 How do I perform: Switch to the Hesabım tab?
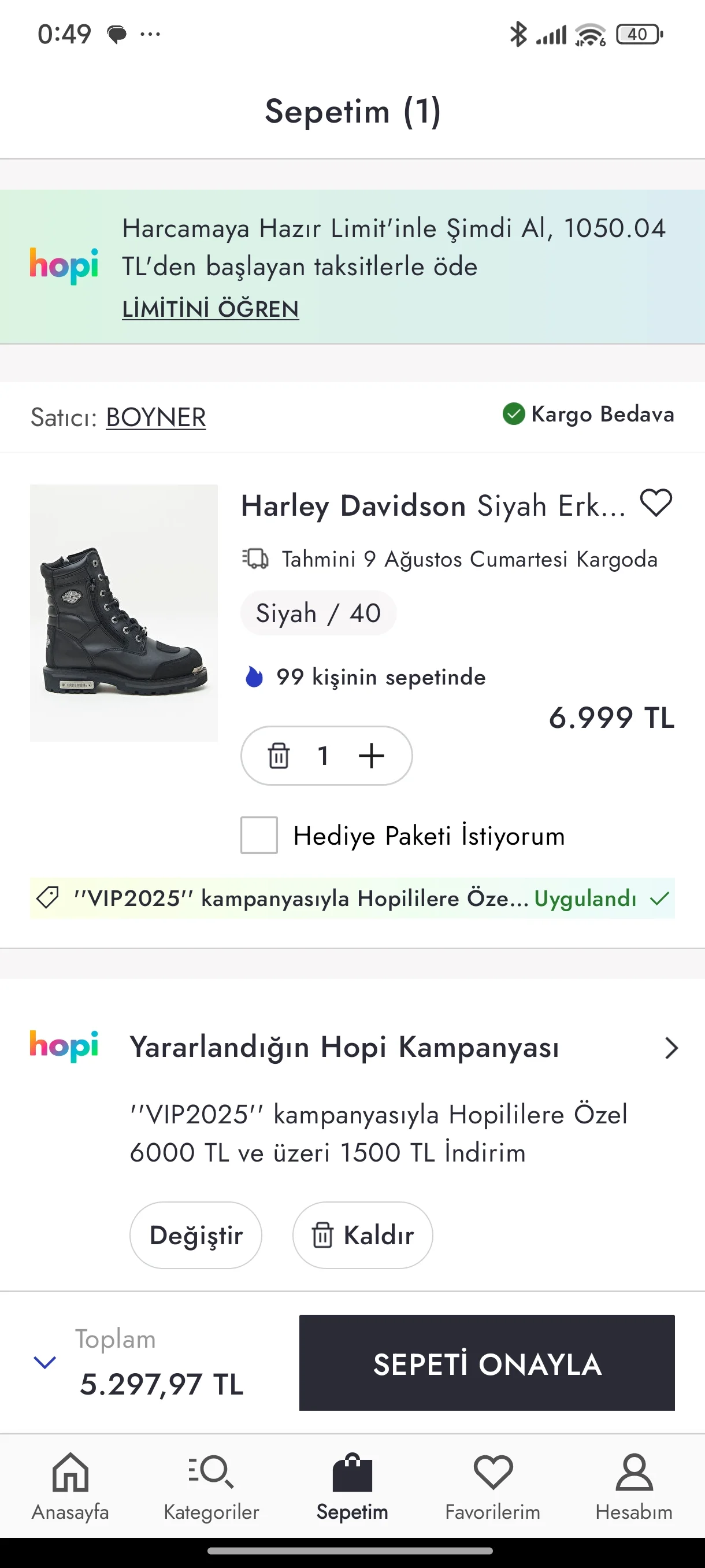click(x=634, y=1485)
